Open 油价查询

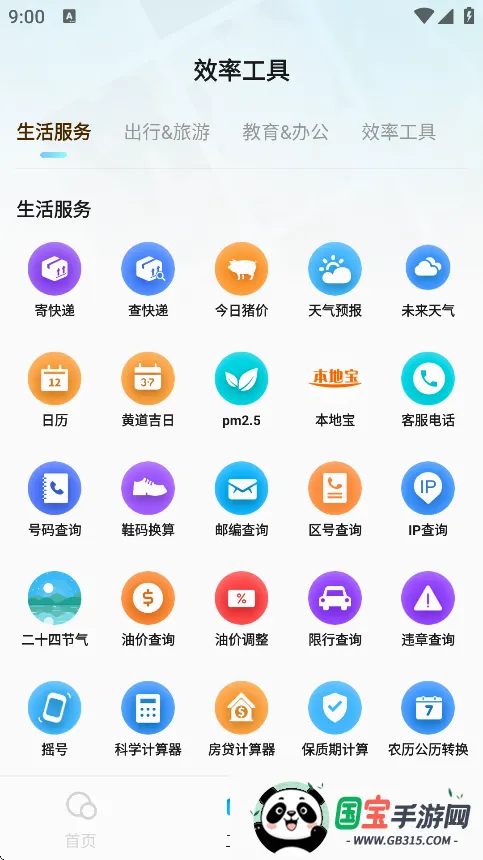pyautogui.click(x=148, y=609)
